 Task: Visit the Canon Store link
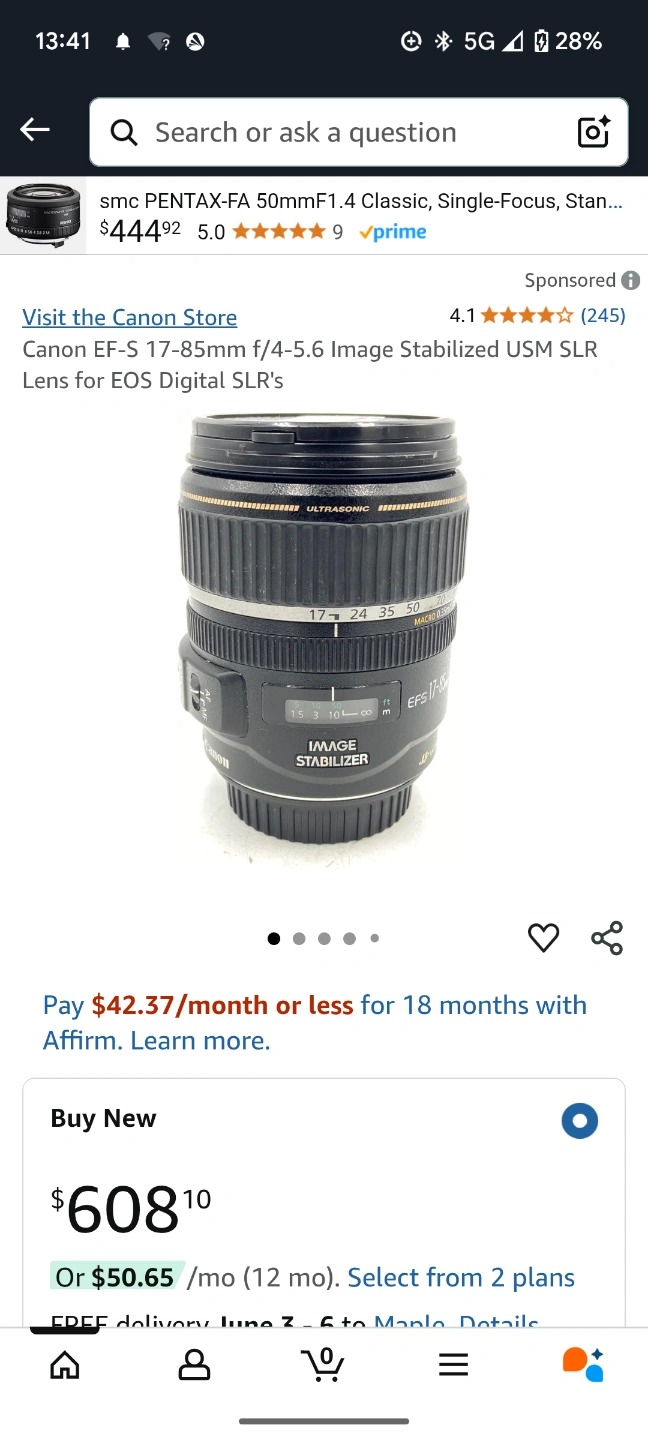click(130, 317)
